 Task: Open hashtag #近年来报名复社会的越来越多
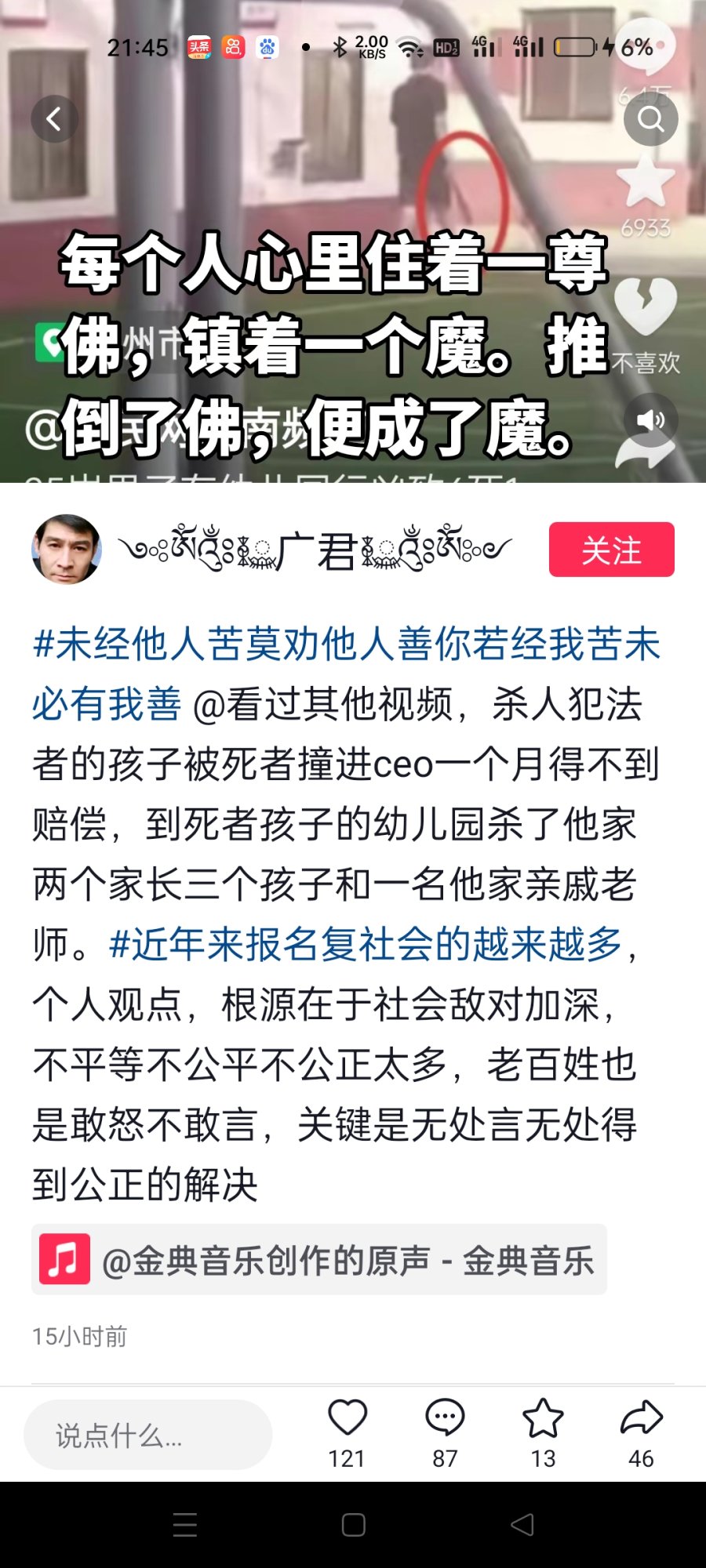366,944
